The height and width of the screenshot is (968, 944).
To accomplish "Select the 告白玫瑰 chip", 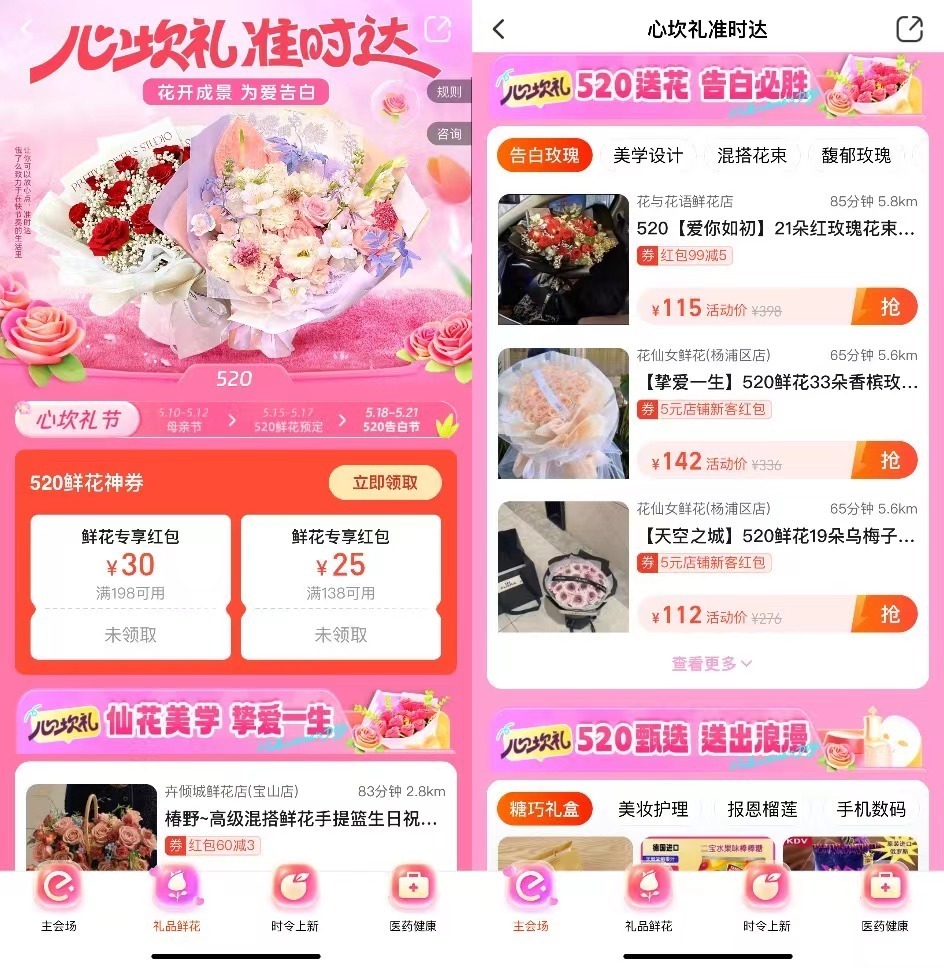I will click(544, 156).
